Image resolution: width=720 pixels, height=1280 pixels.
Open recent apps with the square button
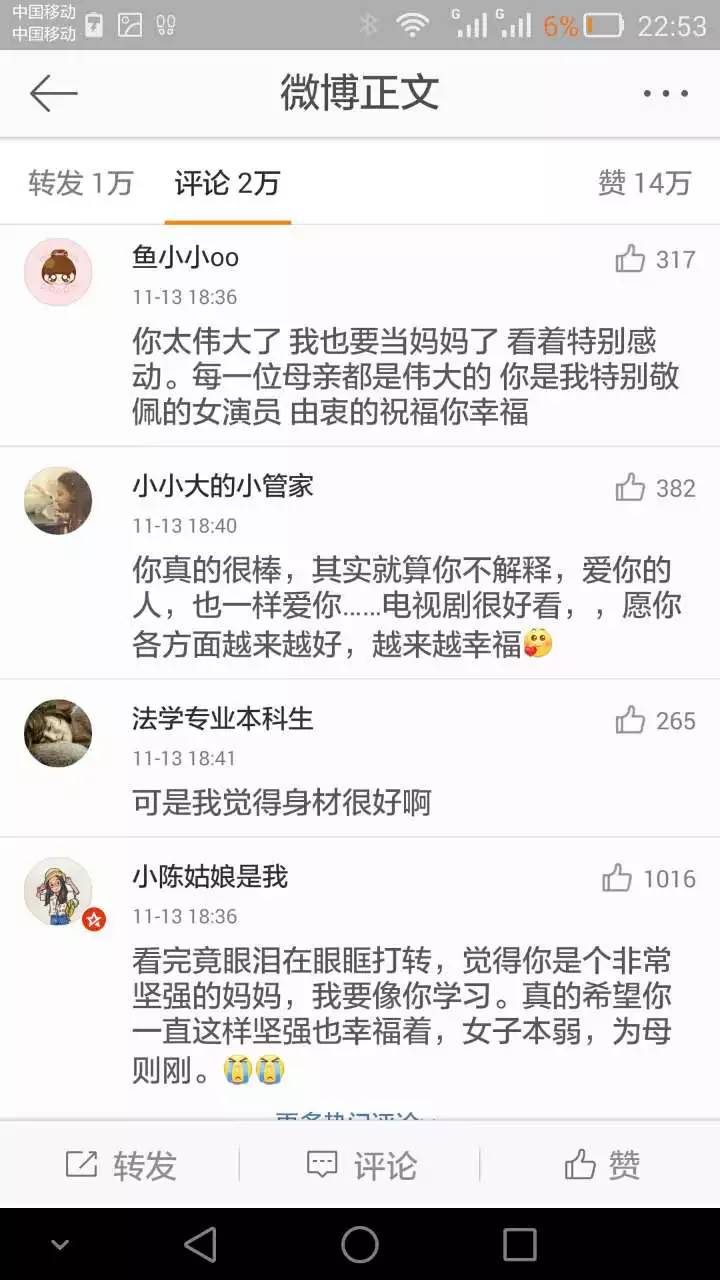pos(520,1245)
